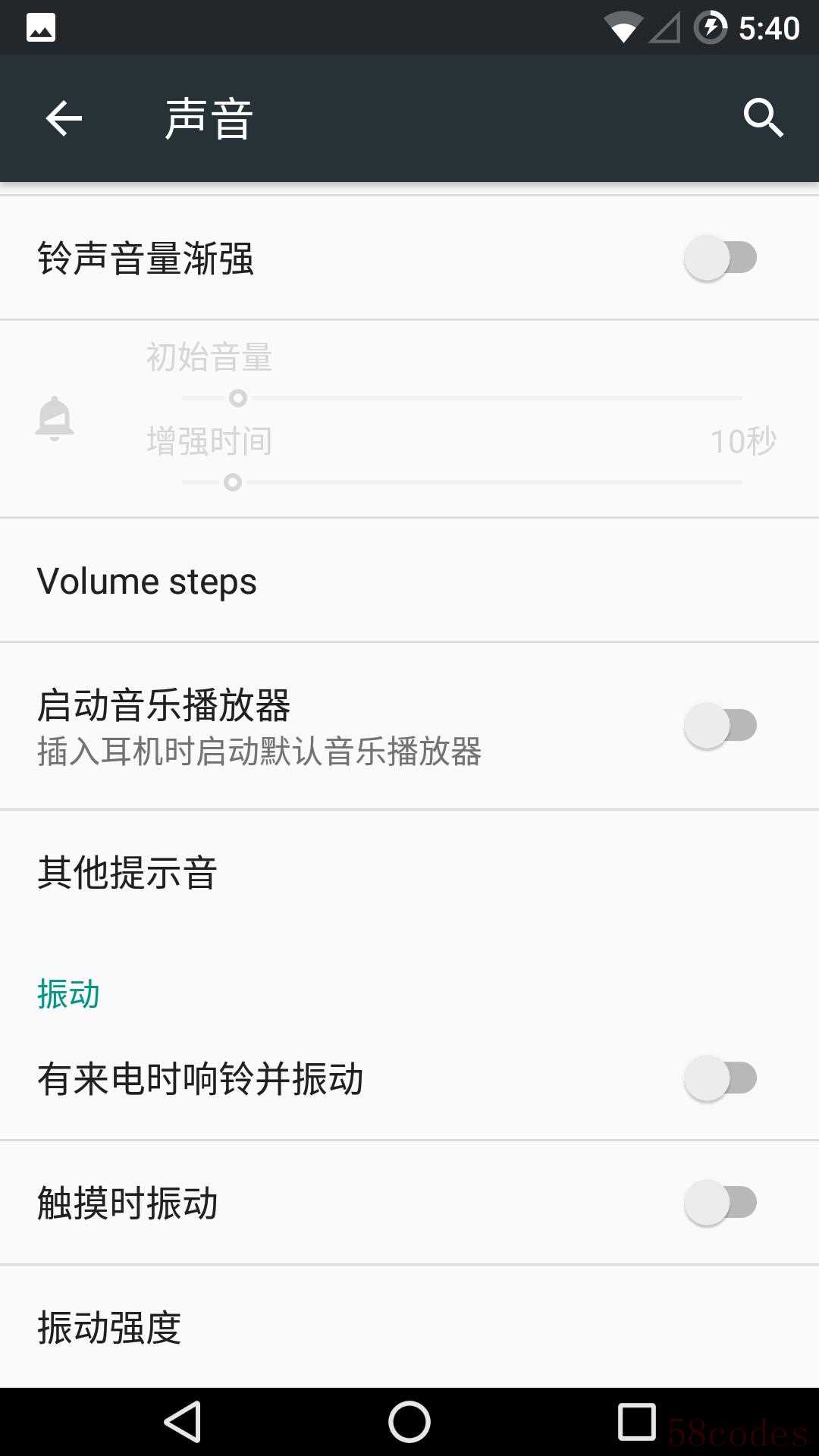Tap the system home button

[409, 1422]
